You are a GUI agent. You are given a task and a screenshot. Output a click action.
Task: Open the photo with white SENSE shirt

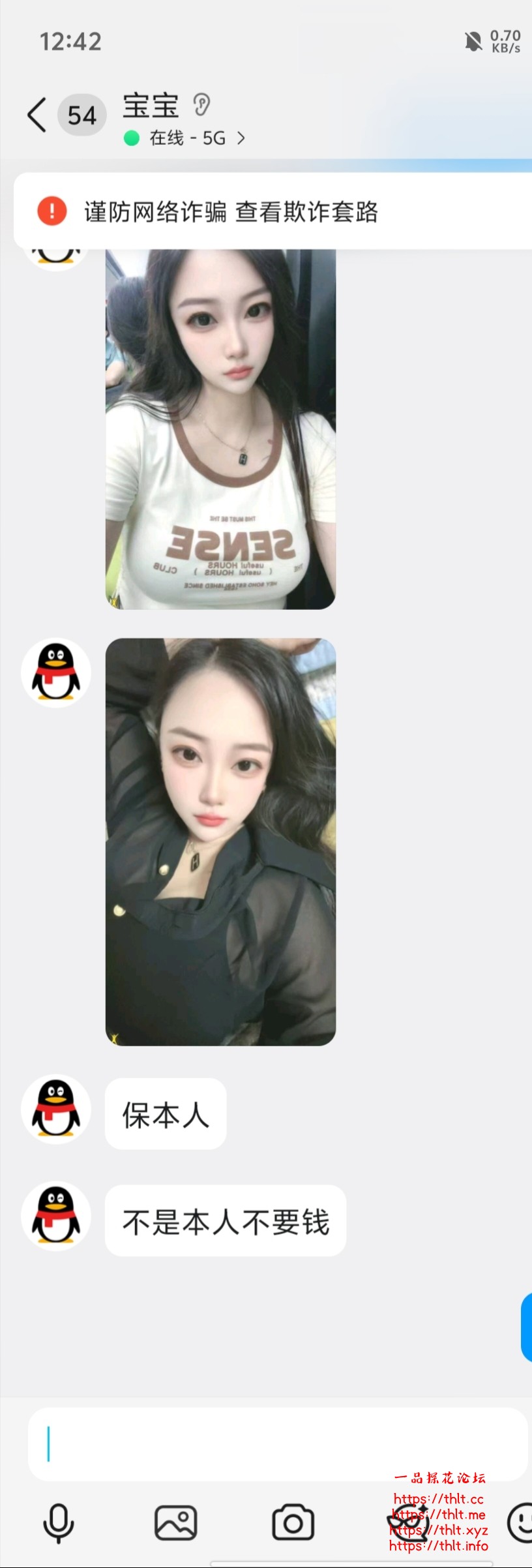[x=220, y=430]
